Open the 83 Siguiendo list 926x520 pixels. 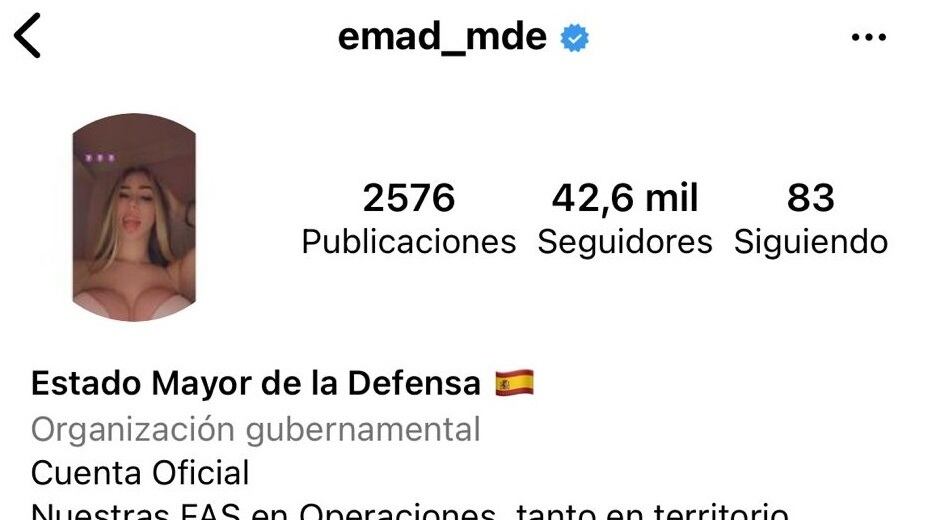[810, 218]
